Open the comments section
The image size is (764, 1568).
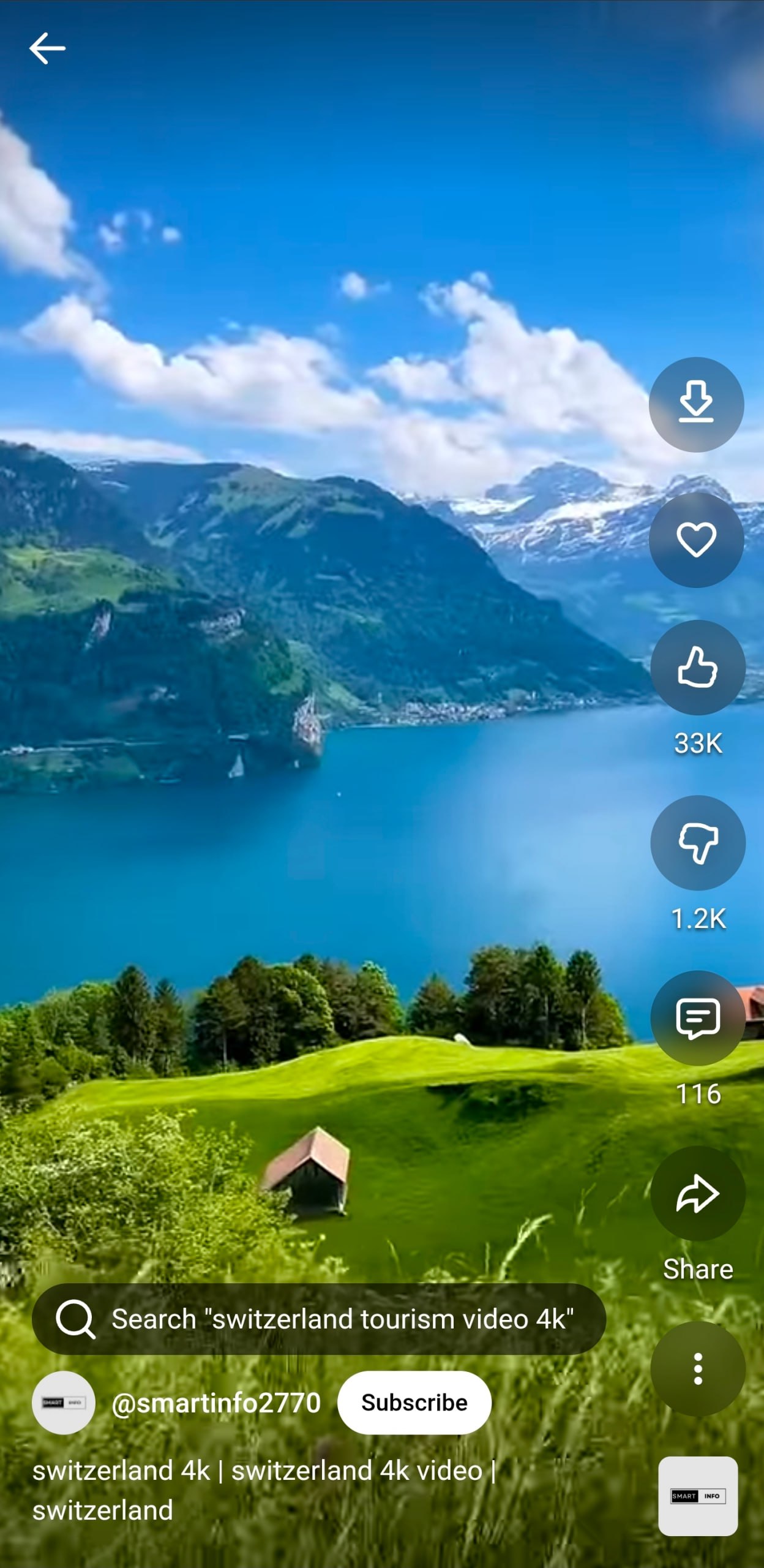pyautogui.click(x=697, y=1018)
